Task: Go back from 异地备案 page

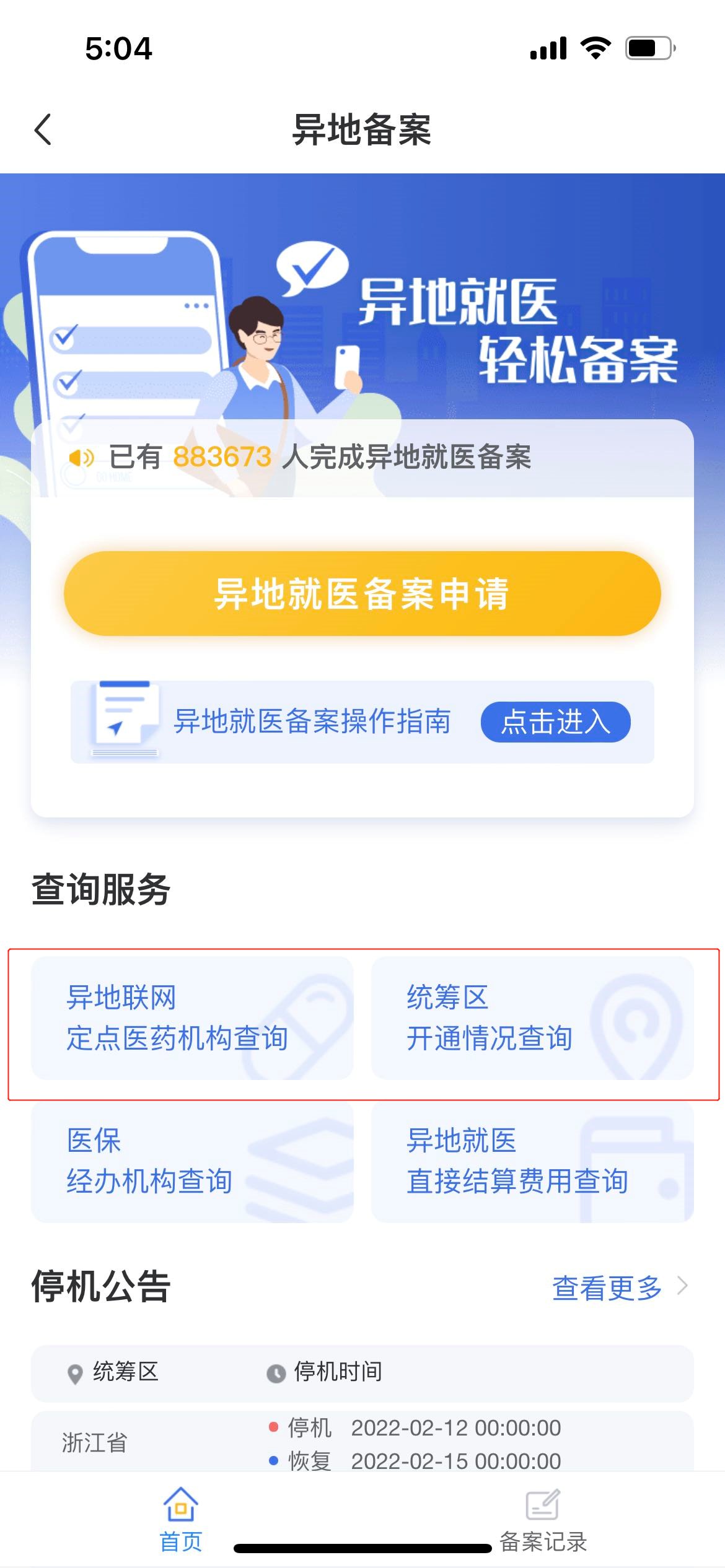Action: (x=43, y=130)
